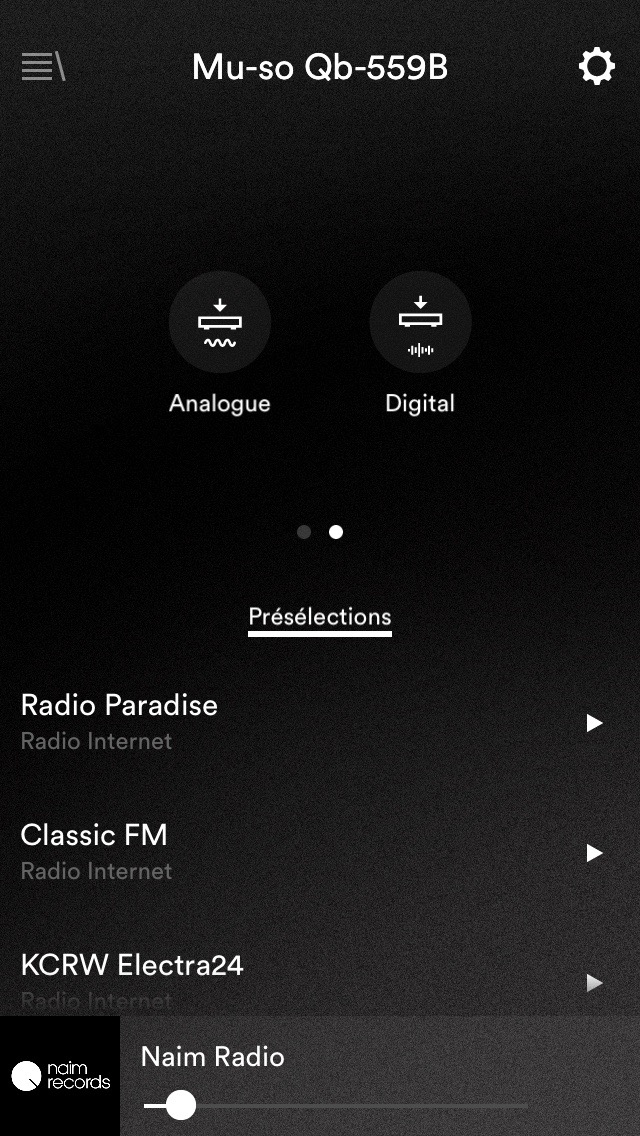The height and width of the screenshot is (1136, 640).
Task: Play the KCRW Electra24 preset
Action: point(594,982)
